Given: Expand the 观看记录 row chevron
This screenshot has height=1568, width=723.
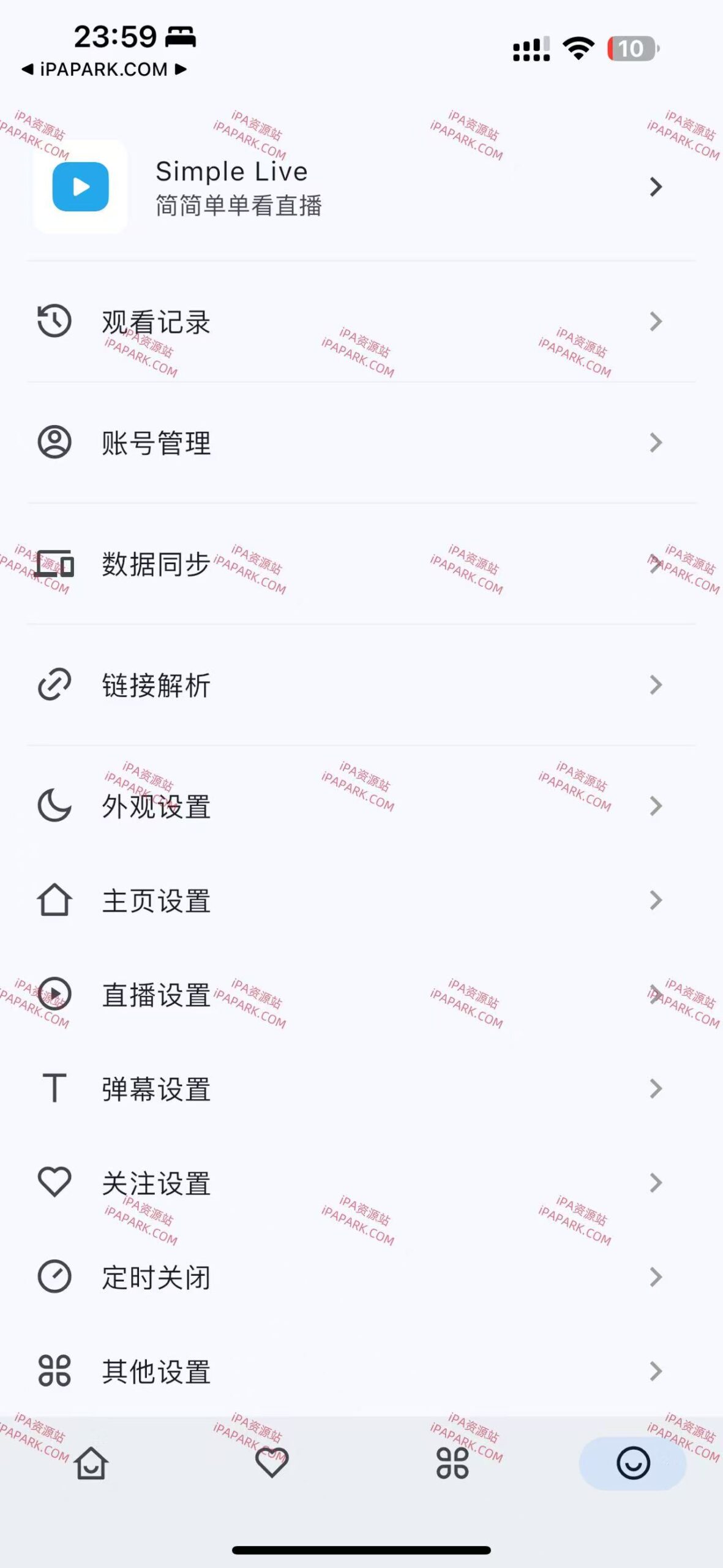Looking at the screenshot, I should 656,320.
